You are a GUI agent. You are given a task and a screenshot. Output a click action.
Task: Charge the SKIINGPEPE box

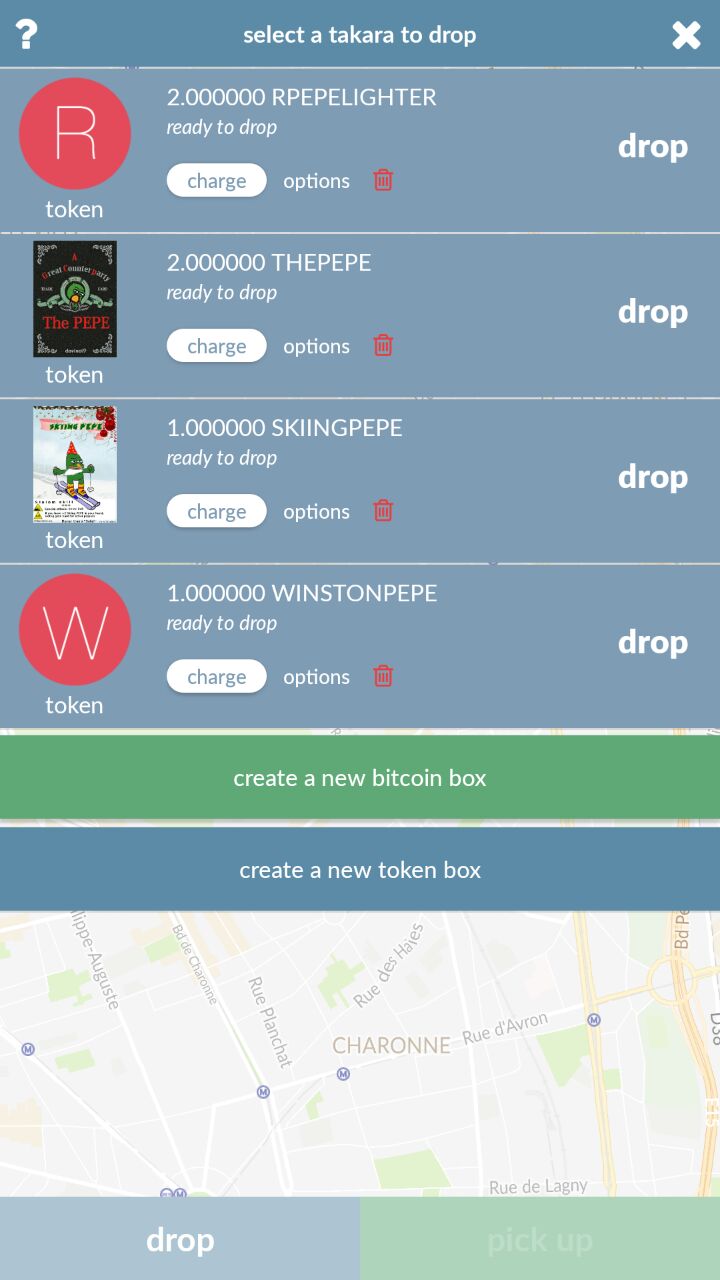[216, 511]
